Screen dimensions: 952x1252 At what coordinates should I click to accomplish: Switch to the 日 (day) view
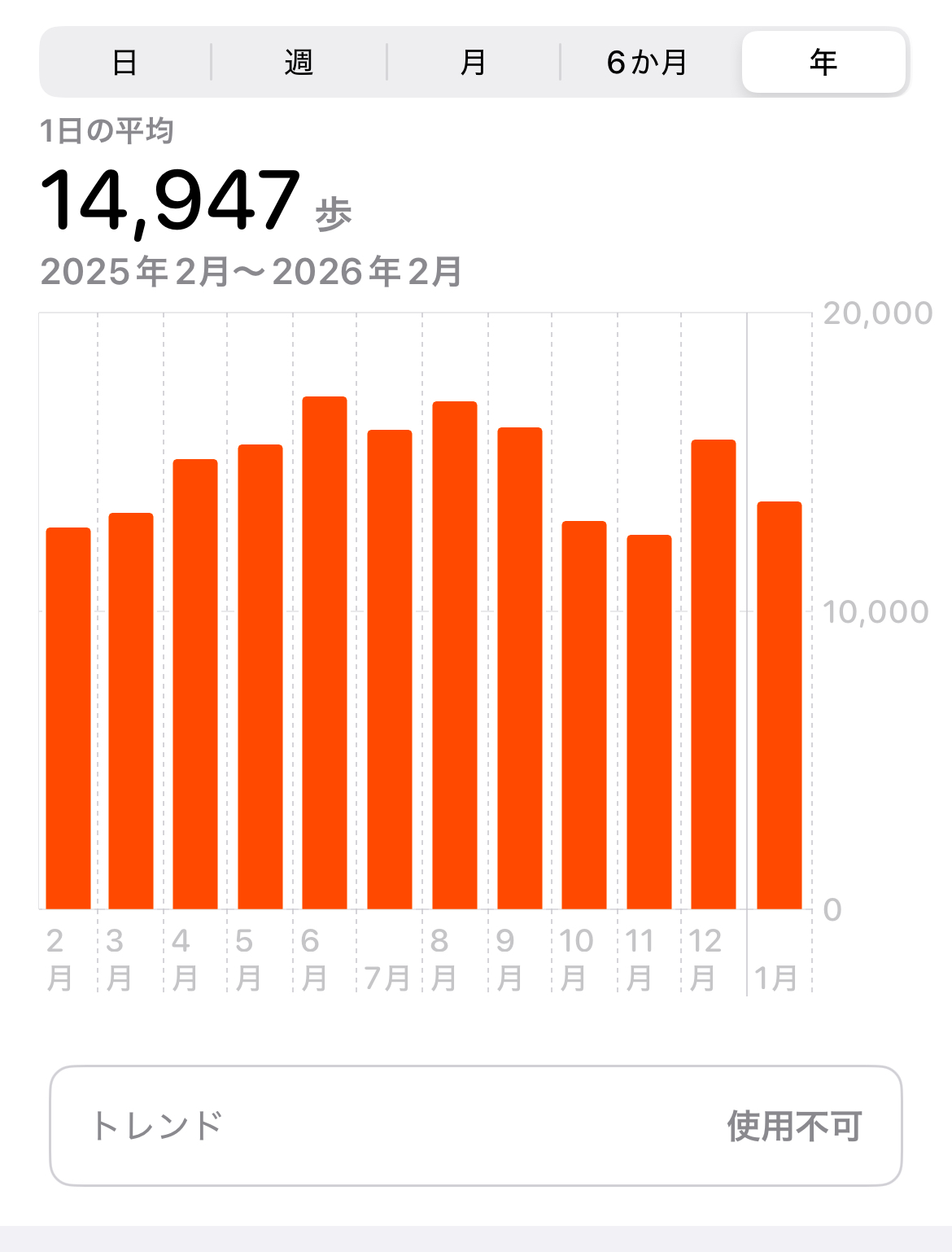click(124, 63)
